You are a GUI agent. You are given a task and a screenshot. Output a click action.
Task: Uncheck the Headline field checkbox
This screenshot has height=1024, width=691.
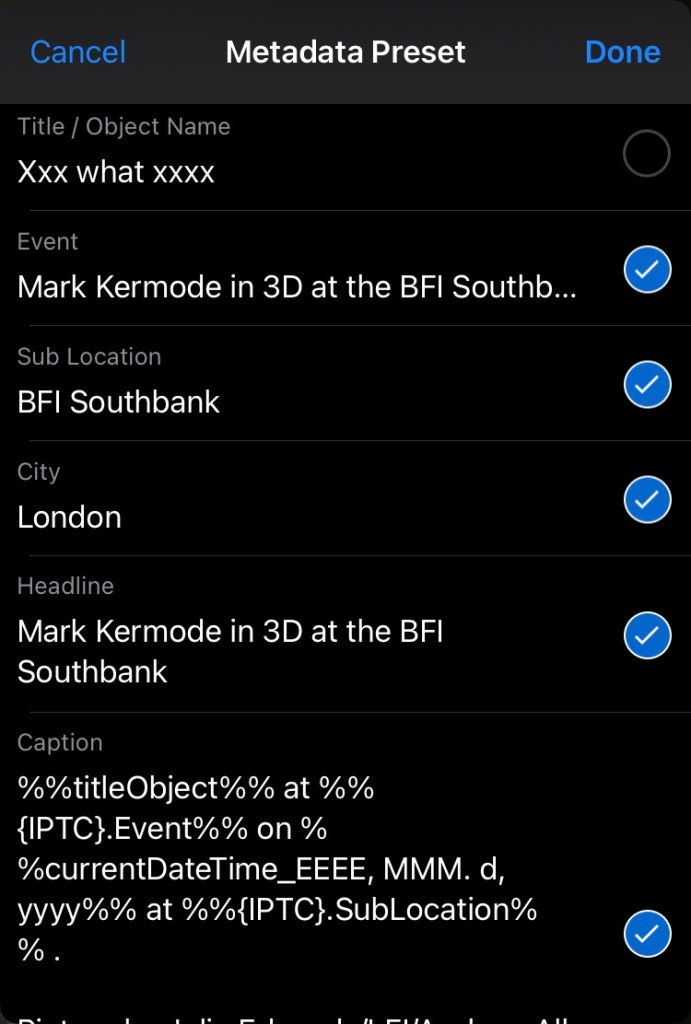coord(646,635)
